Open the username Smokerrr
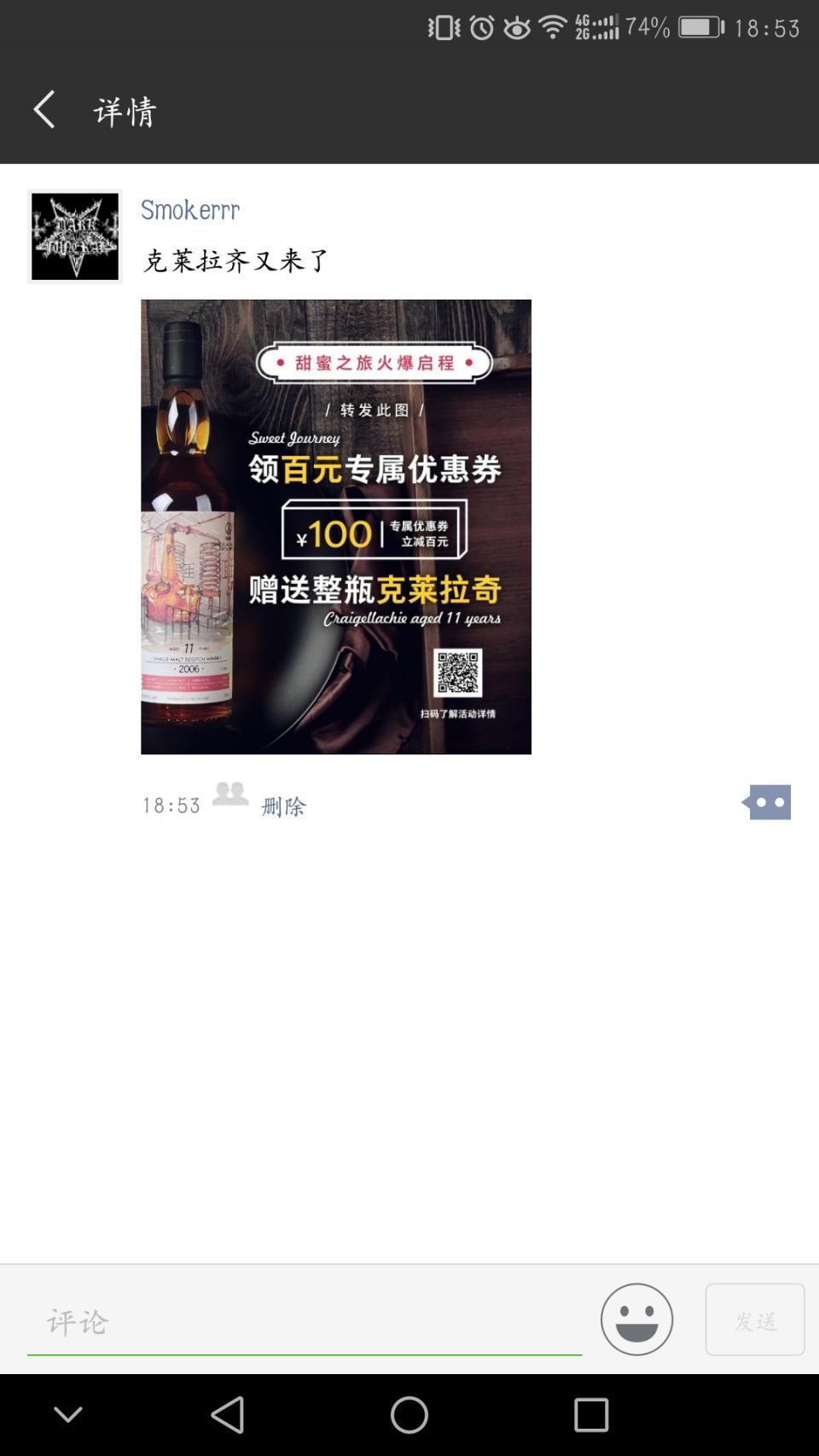Viewport: 819px width, 1456px height. point(189,210)
